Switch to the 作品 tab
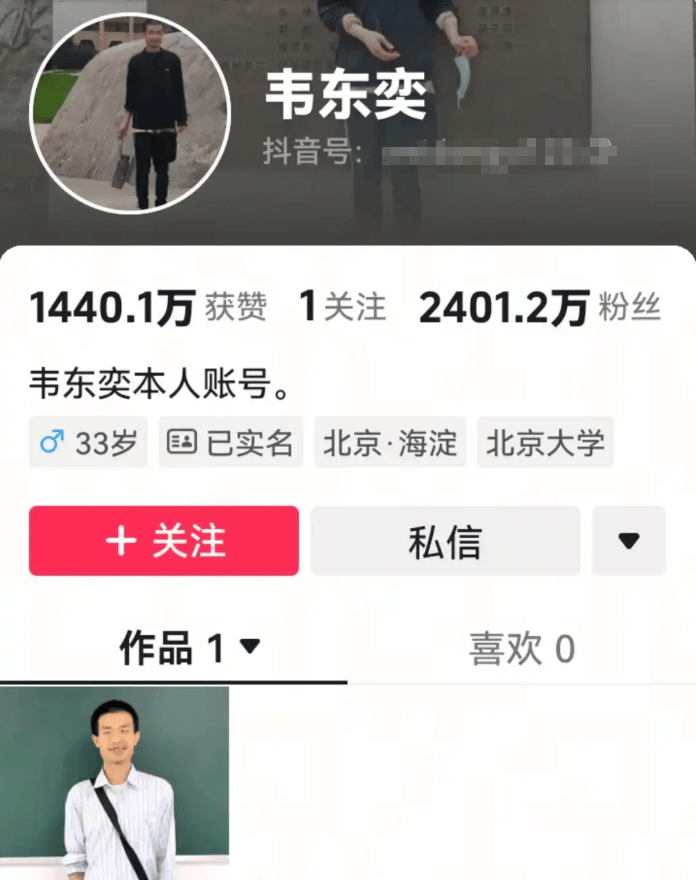696x880 pixels. [x=188, y=649]
